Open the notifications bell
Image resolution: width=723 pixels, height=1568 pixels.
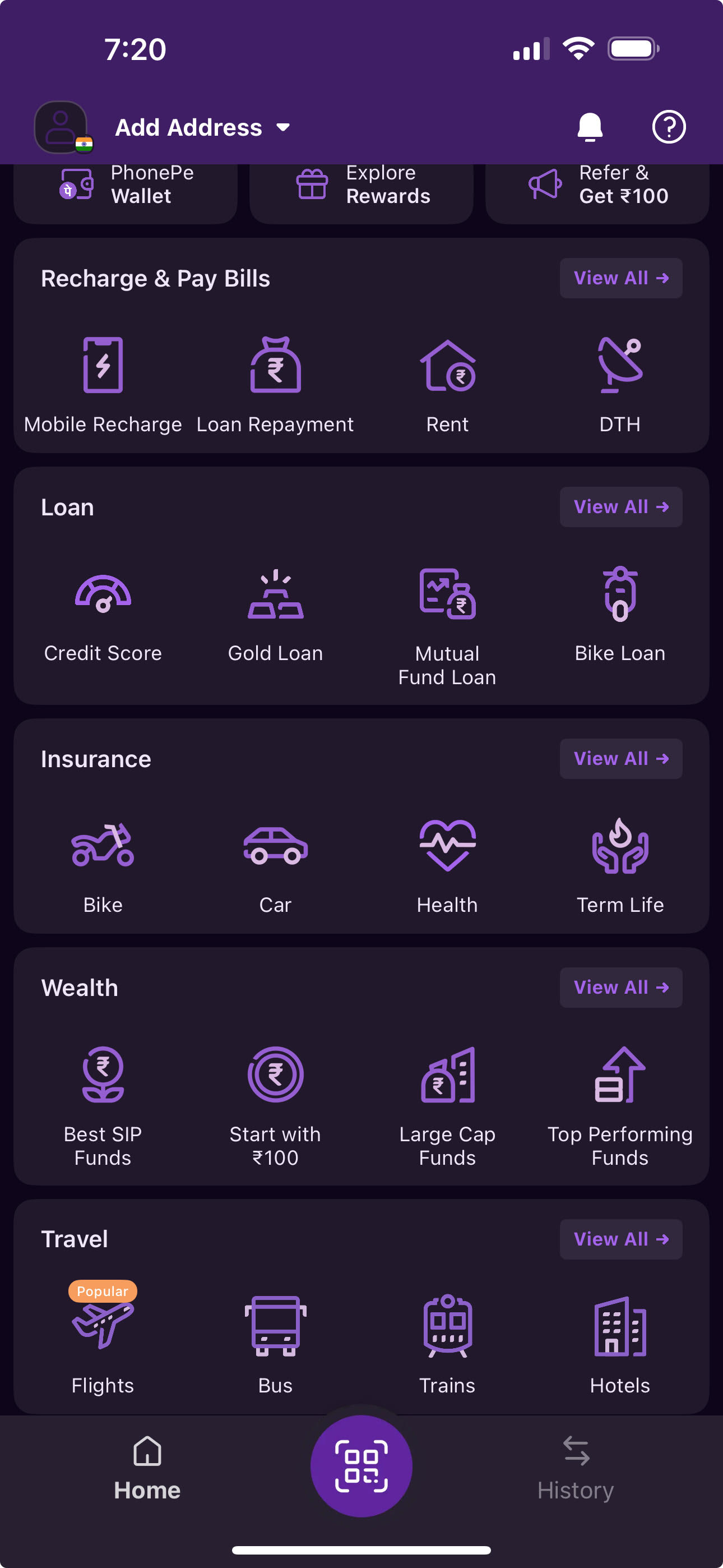pos(589,127)
